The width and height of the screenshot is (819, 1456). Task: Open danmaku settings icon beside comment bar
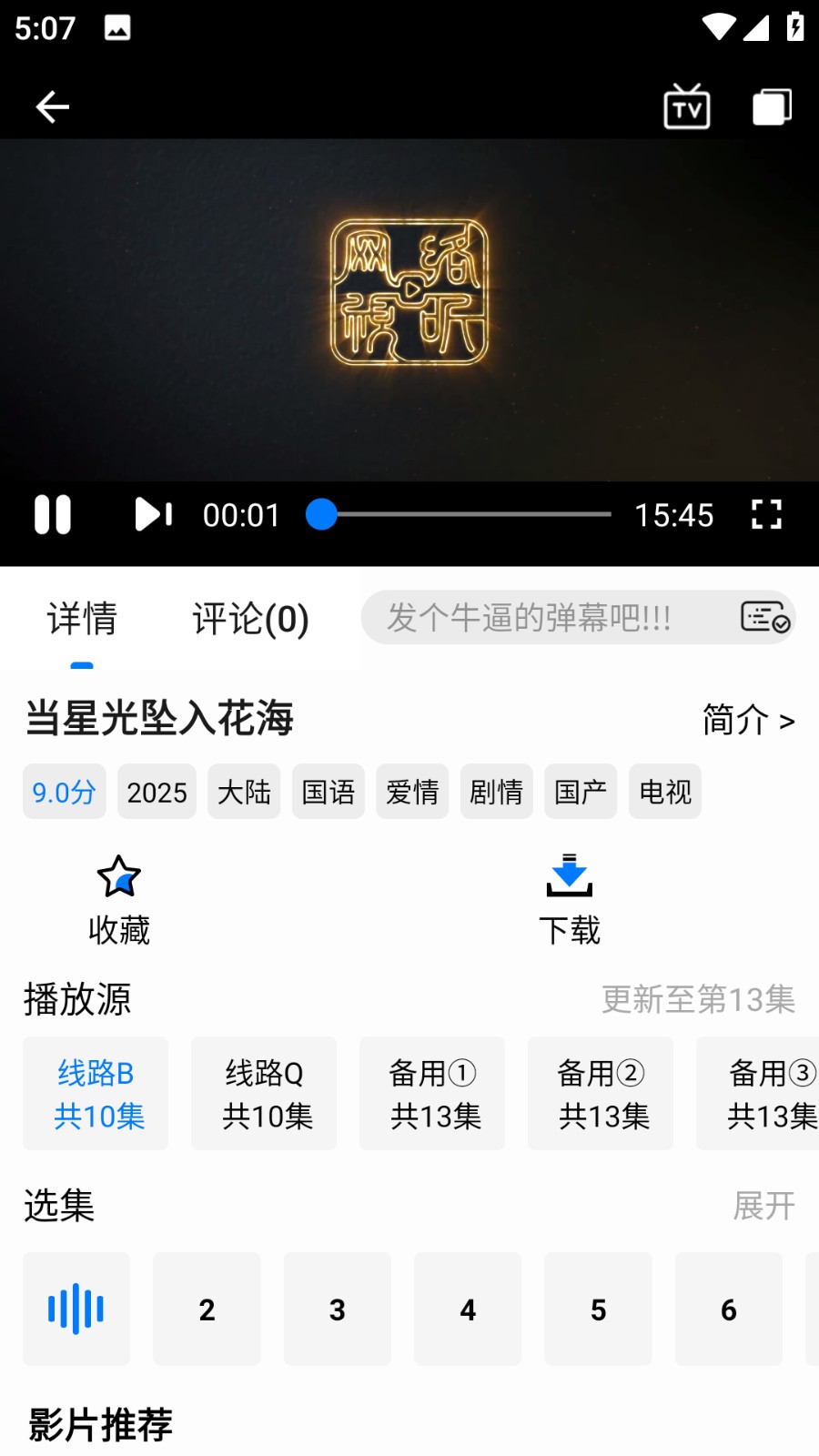(761, 618)
